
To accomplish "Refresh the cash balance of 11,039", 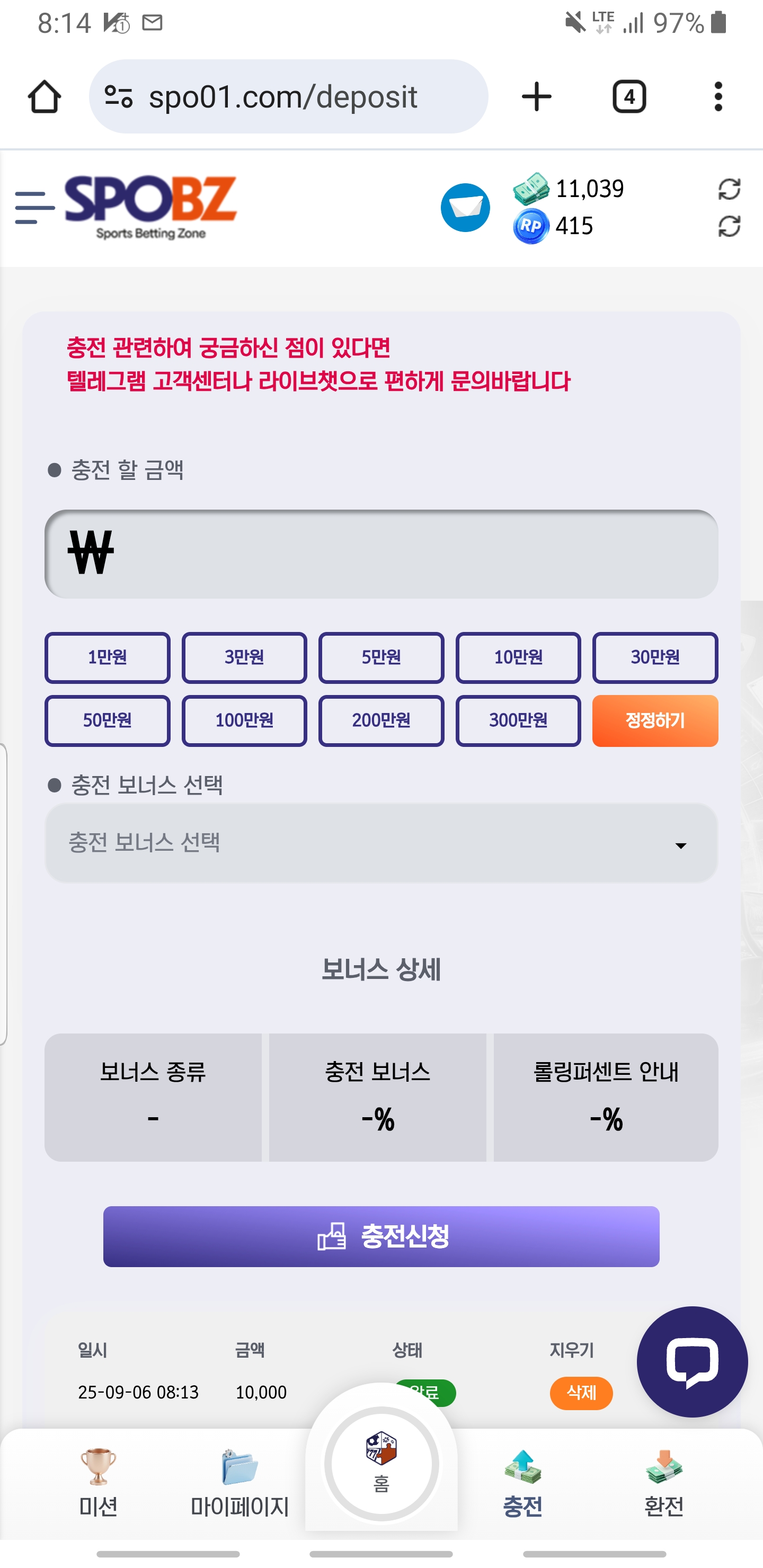I will point(729,189).
